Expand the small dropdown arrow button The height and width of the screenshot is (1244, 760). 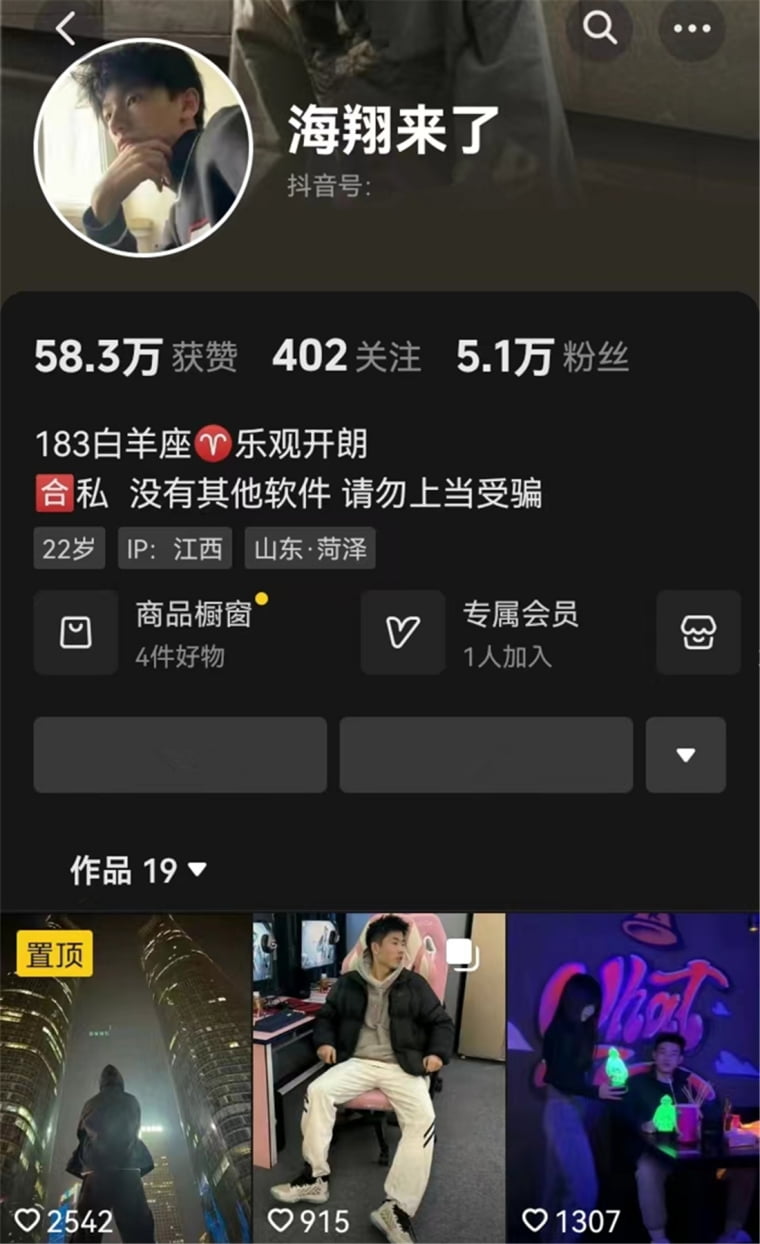tap(685, 755)
